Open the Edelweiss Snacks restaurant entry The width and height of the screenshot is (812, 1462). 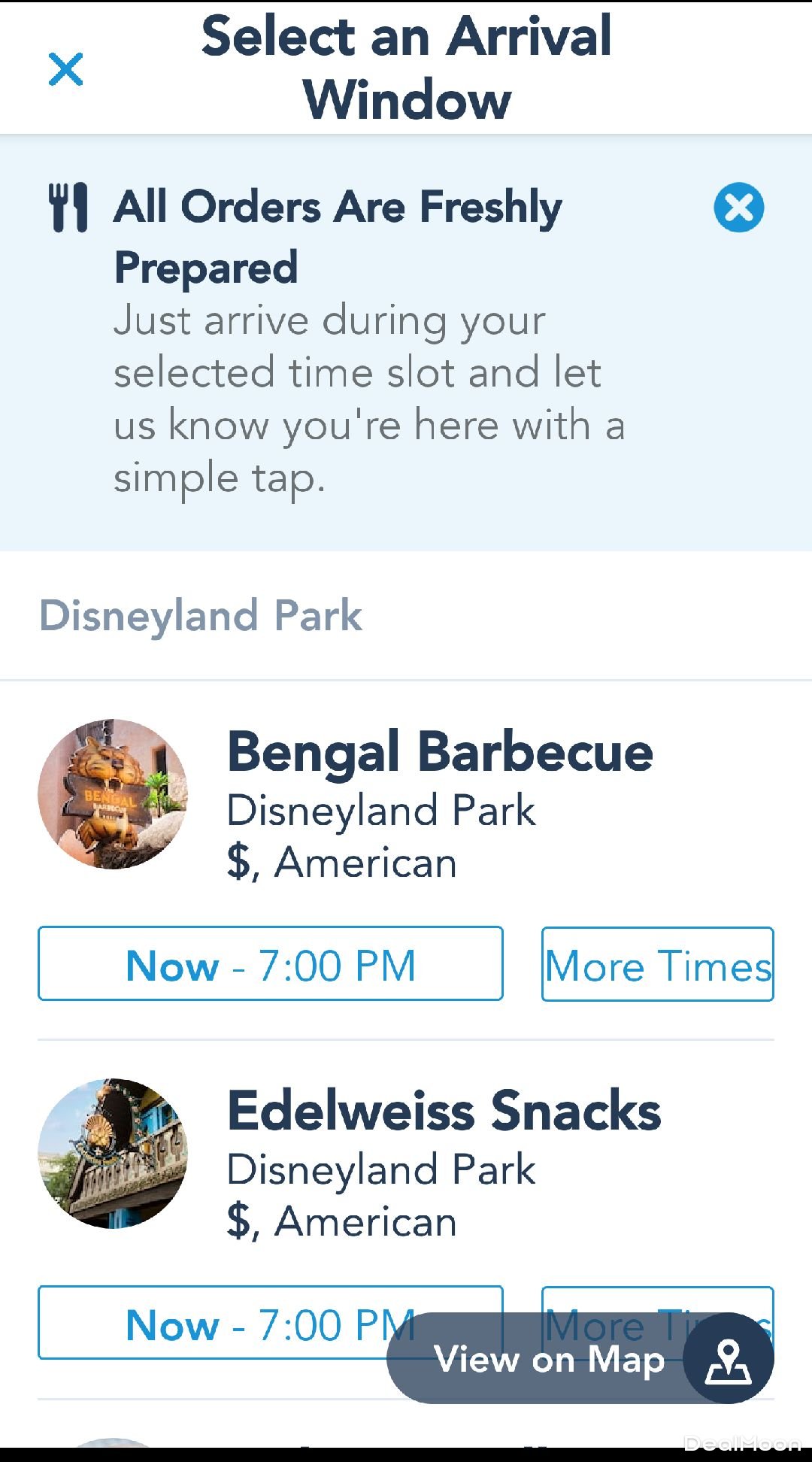(444, 1112)
